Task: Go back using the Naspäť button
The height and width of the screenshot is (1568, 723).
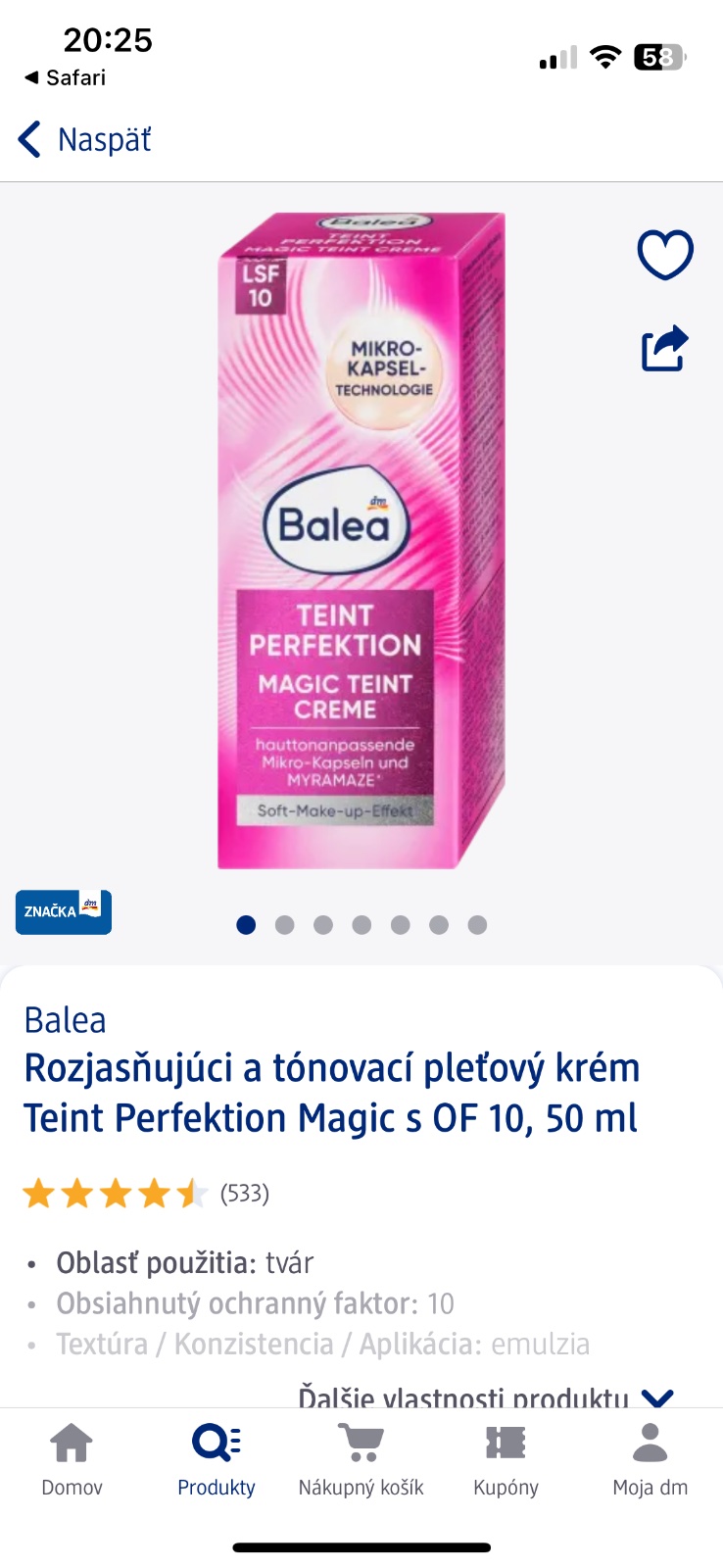Action: pos(86,140)
